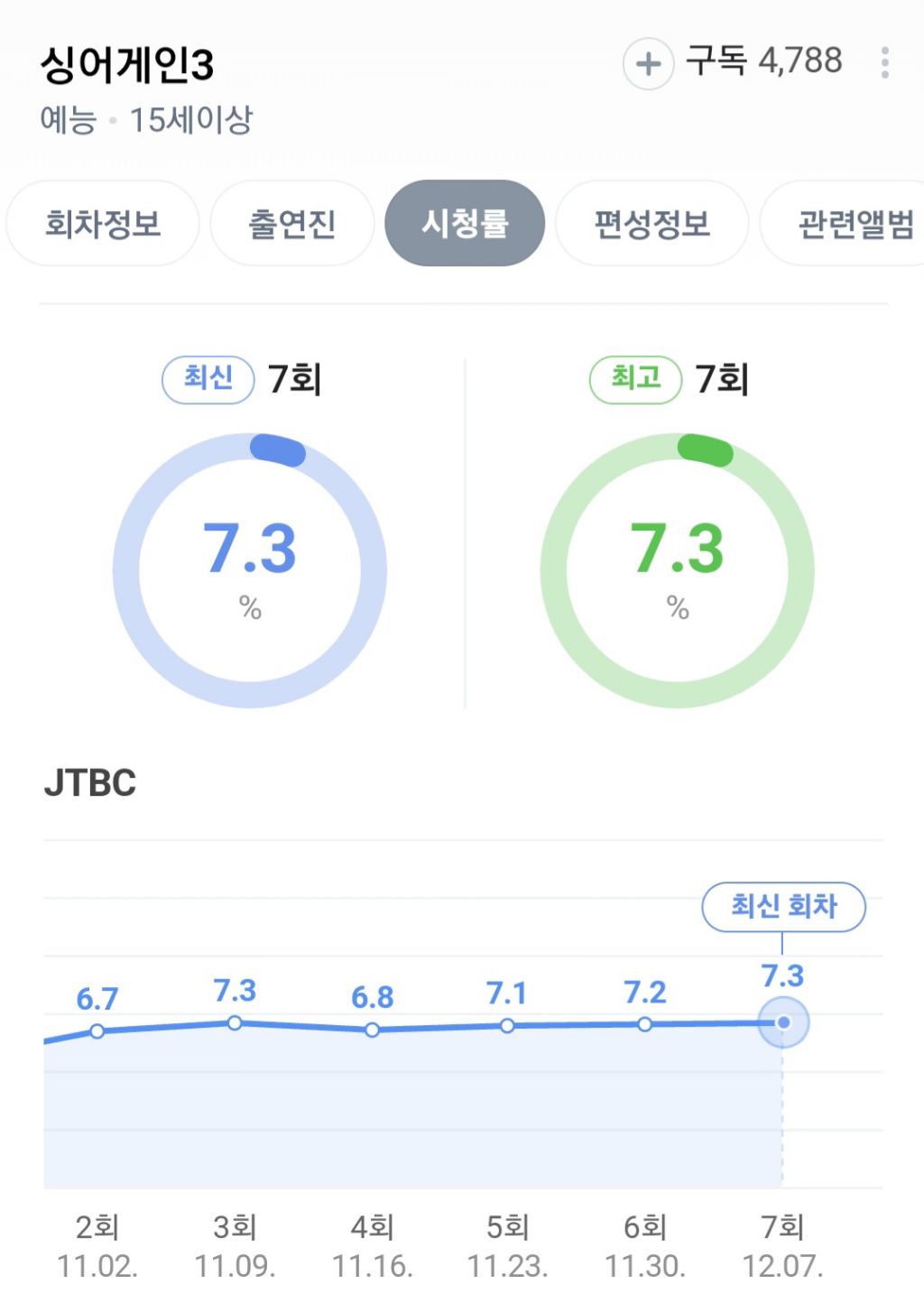
Task: Select the highlighted latest episode dot on chart
Action: tap(781, 1022)
